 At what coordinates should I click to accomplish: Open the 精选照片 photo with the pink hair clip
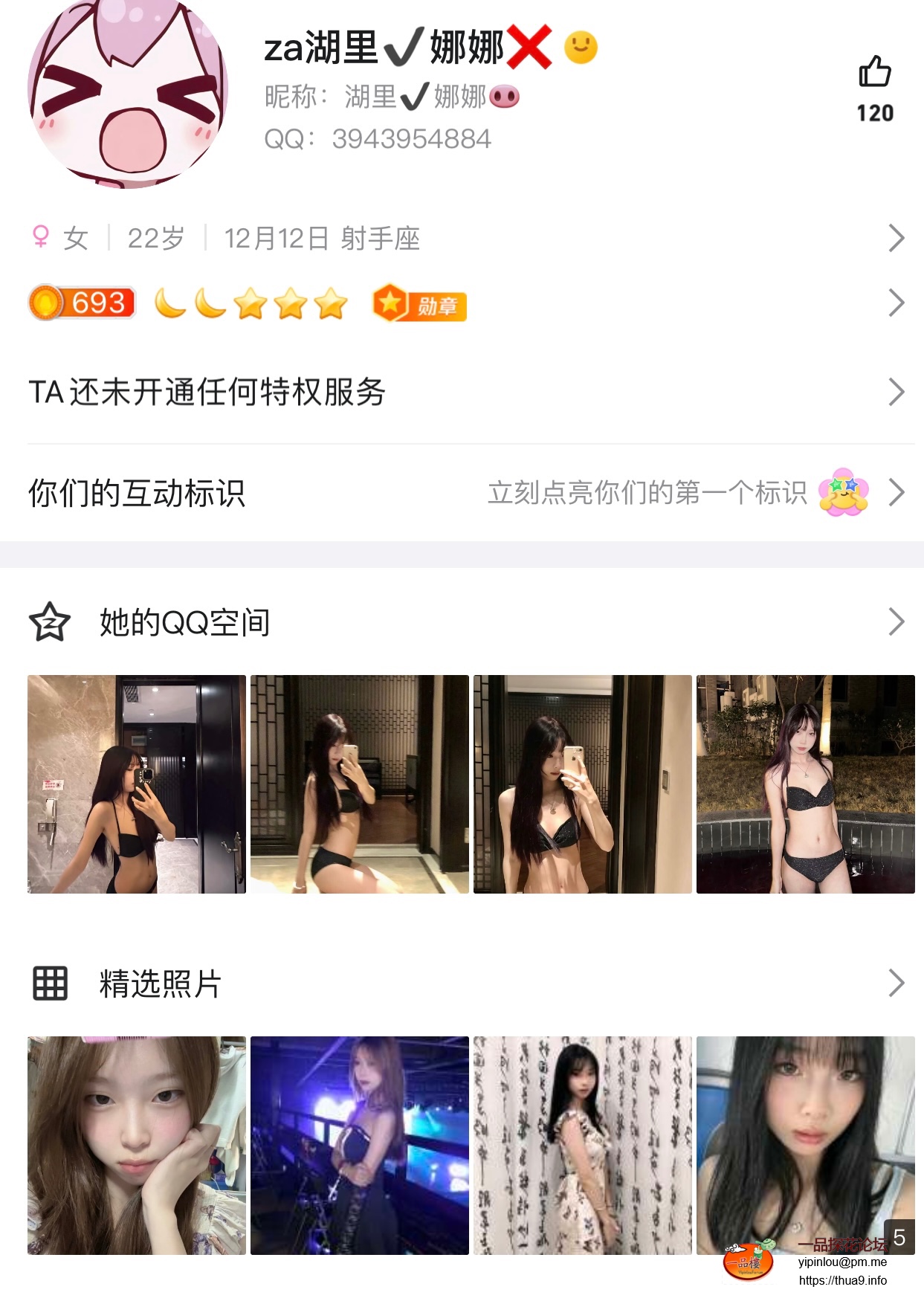137,1145
